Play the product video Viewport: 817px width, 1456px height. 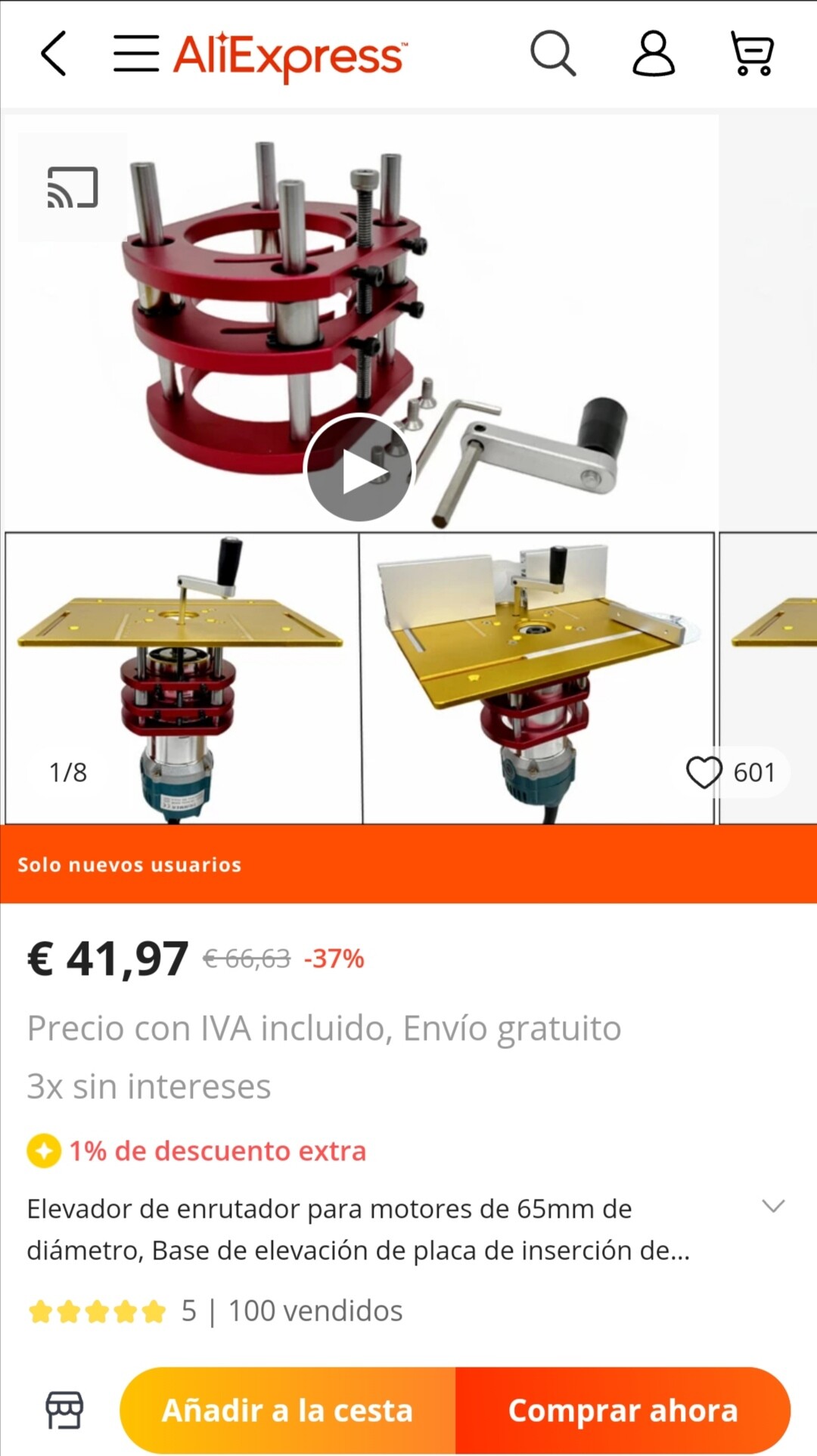pyautogui.click(x=359, y=469)
